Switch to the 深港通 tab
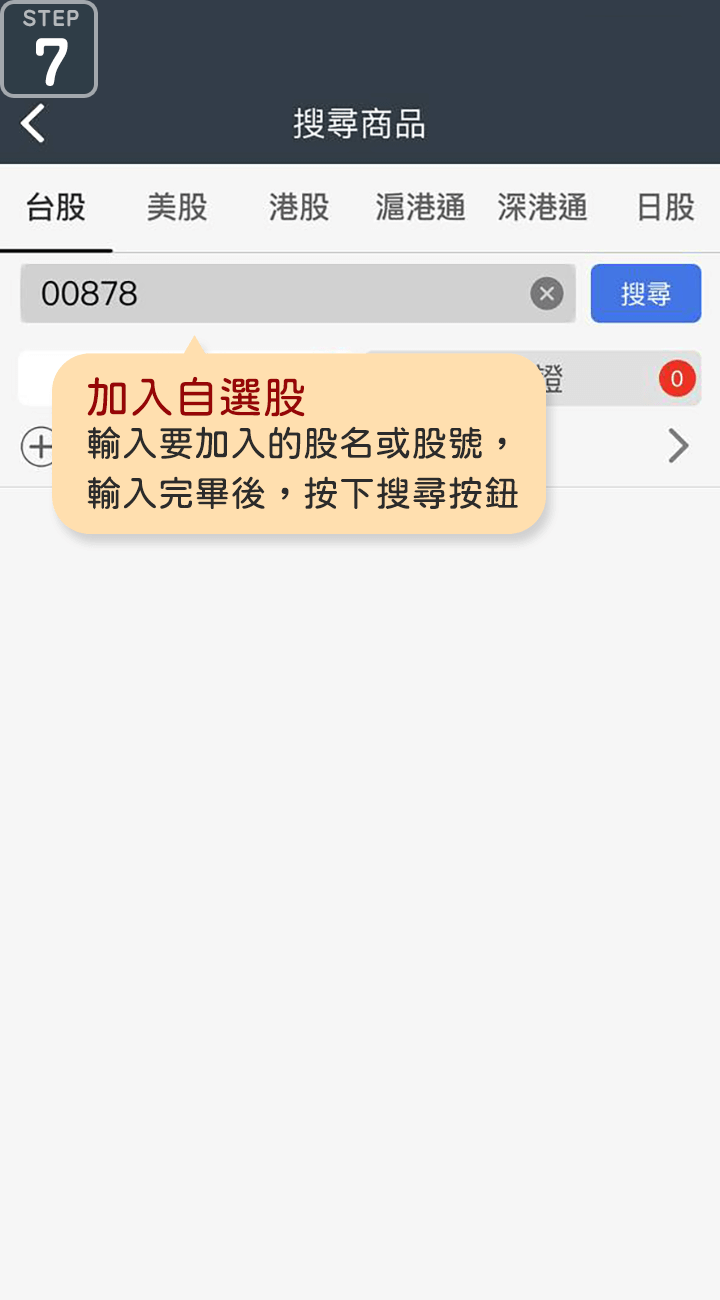The height and width of the screenshot is (1300, 720). tap(542, 208)
